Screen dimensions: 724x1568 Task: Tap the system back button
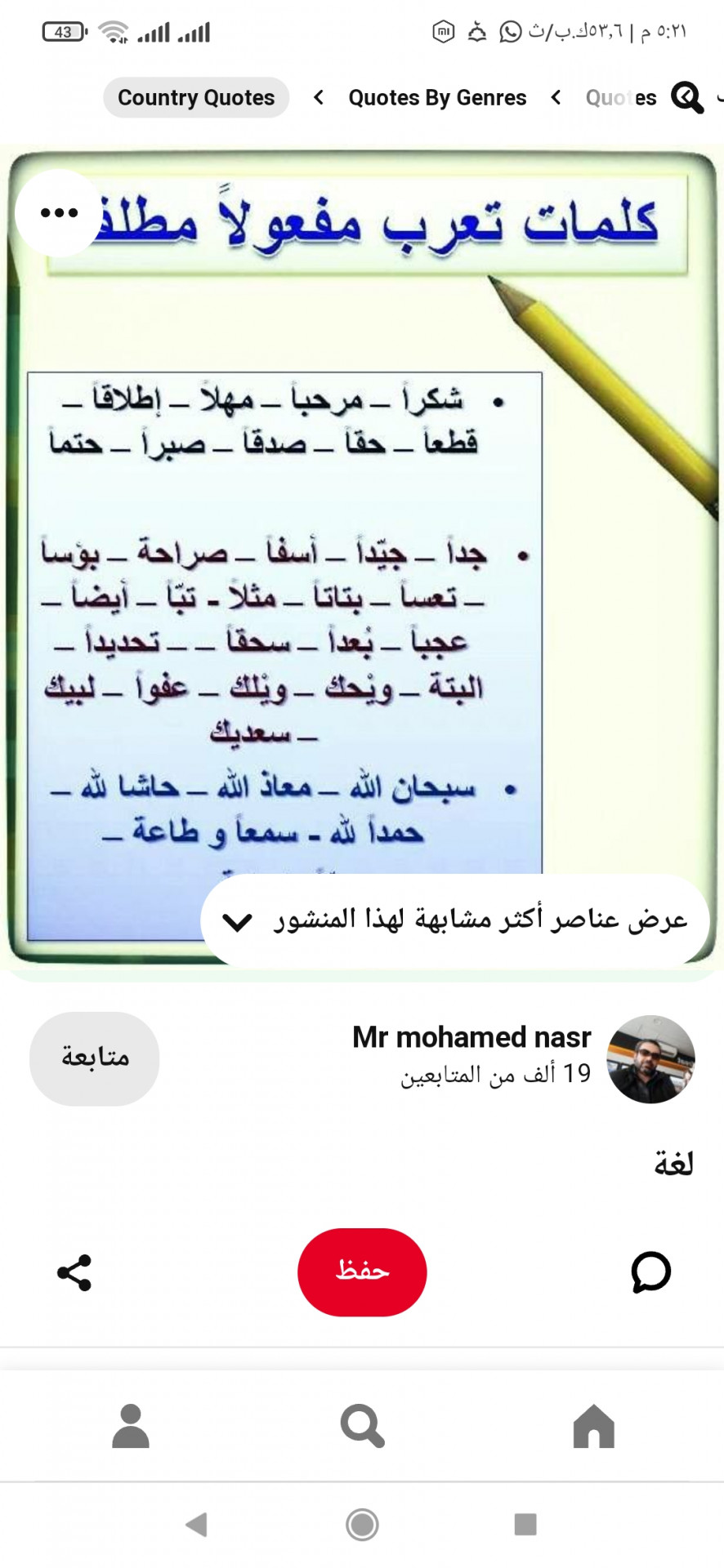coord(197,1524)
